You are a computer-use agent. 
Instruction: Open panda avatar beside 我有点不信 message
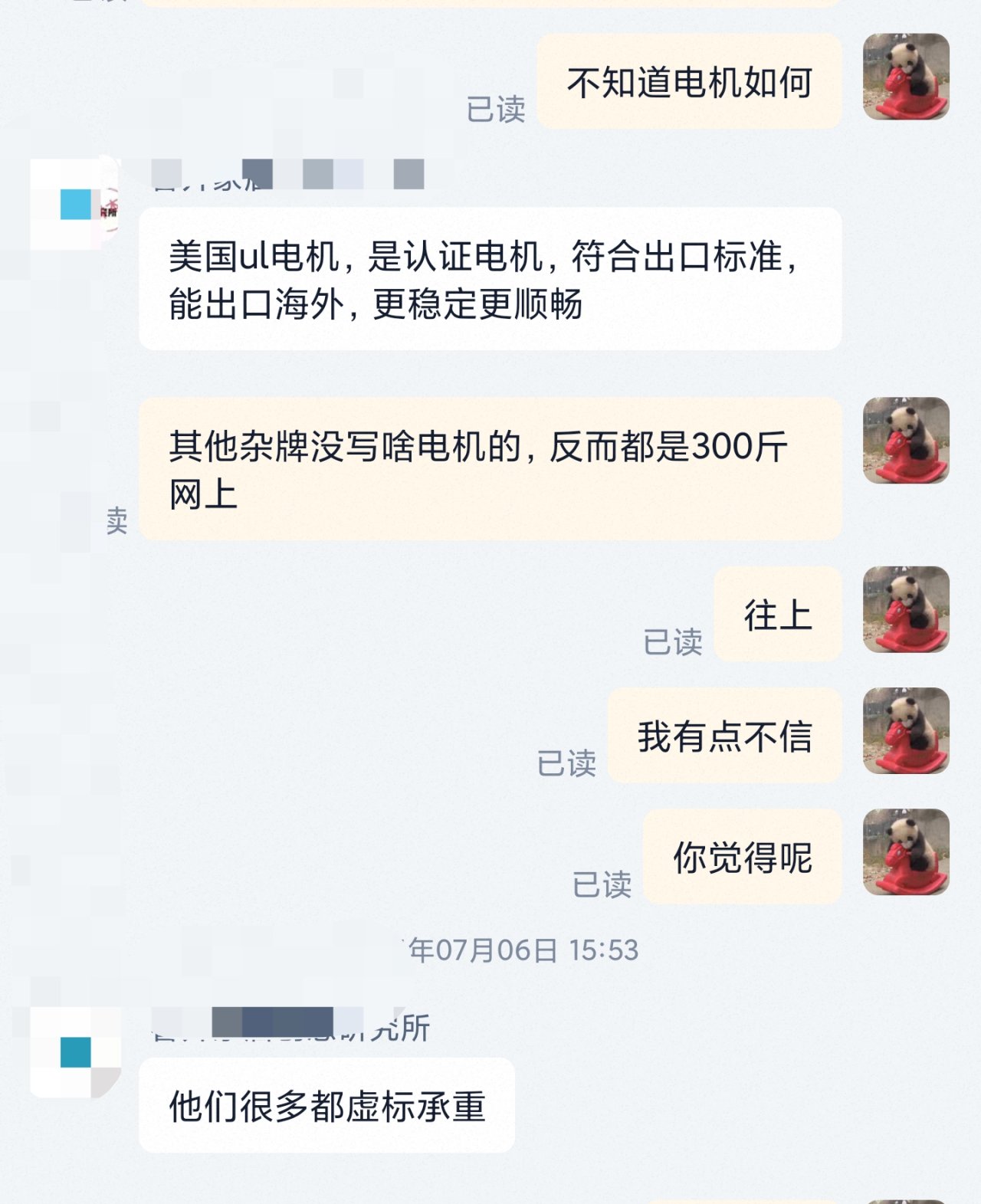[x=906, y=731]
